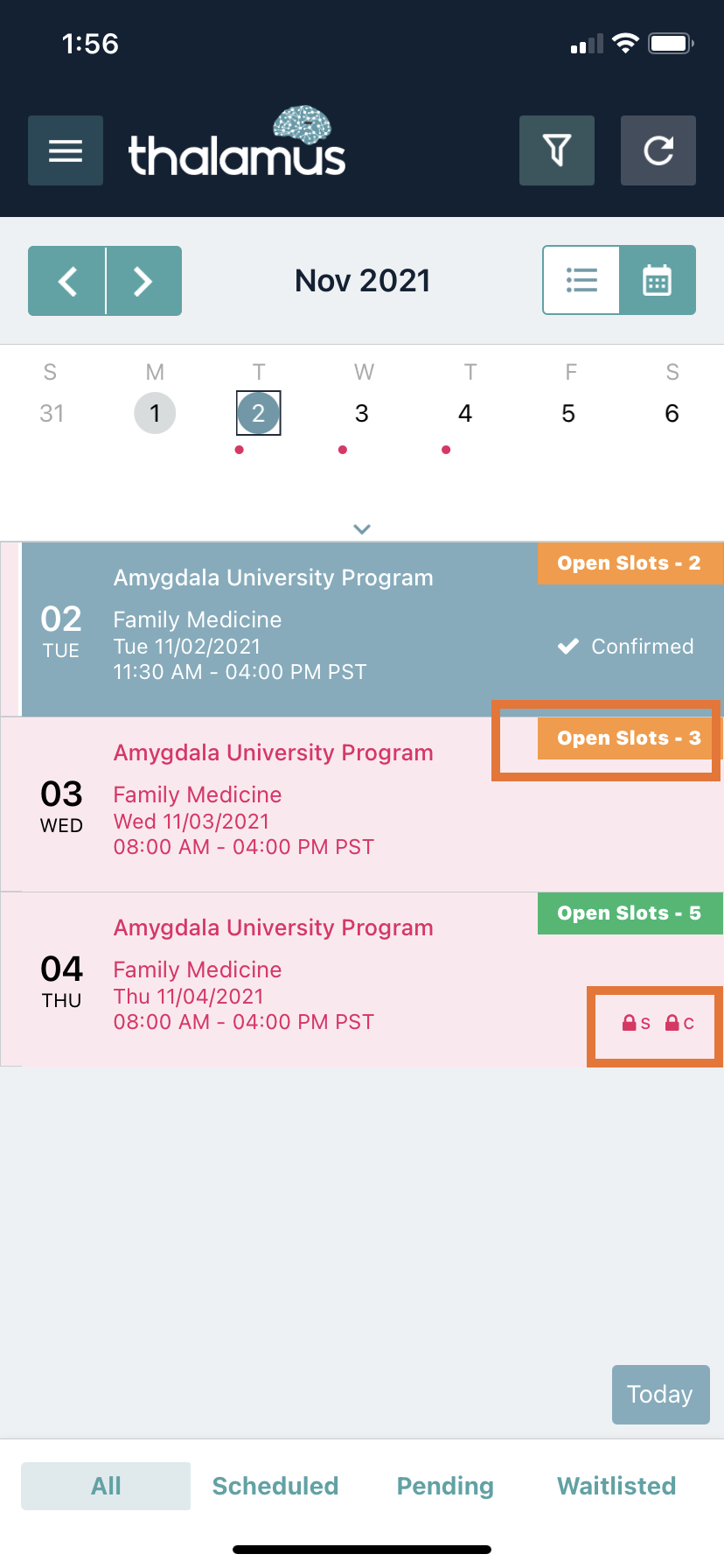
Task: Go to previous month with left arrow
Action: point(67,280)
